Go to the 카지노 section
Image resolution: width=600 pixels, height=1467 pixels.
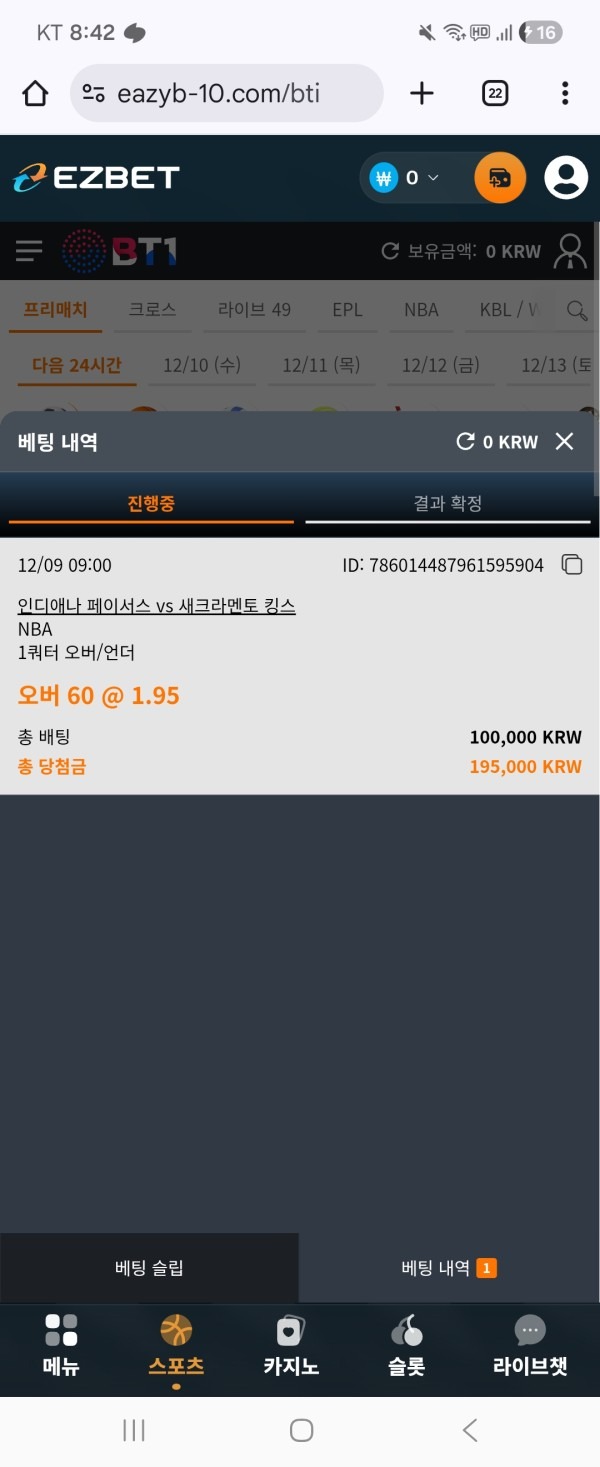291,1345
